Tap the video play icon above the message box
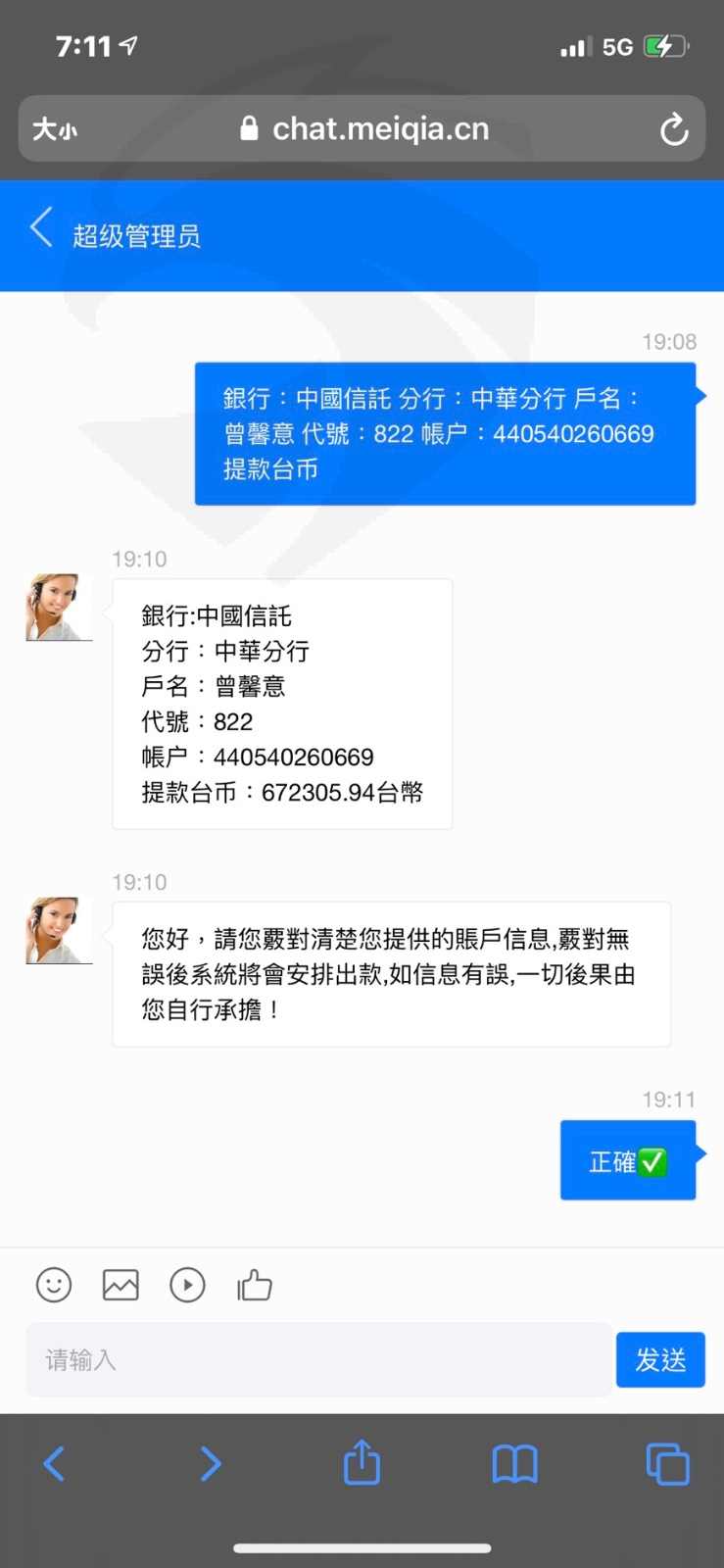Viewport: 724px width, 1568px height. (187, 1284)
